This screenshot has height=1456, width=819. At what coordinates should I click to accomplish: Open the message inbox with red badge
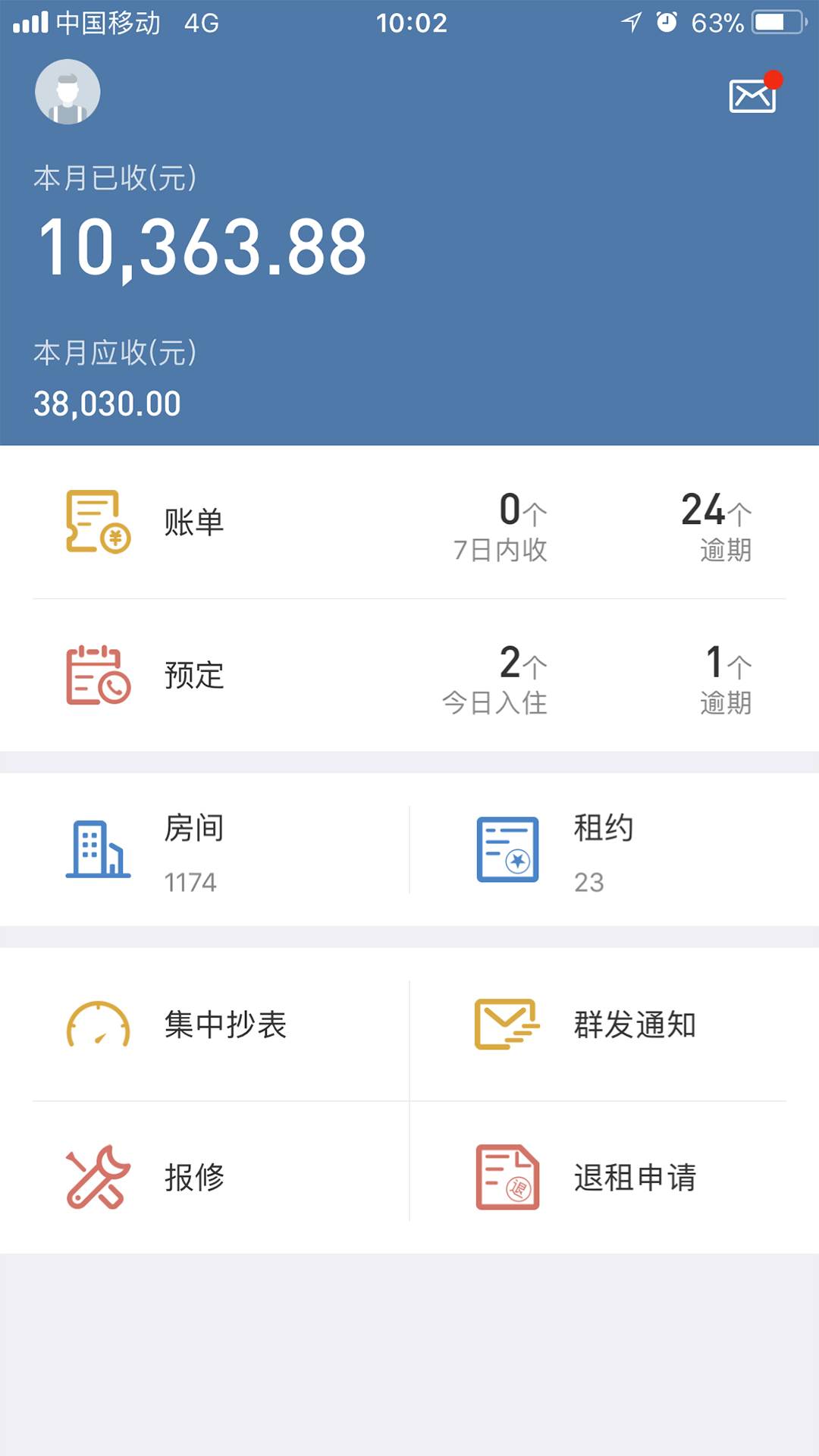coord(751,95)
